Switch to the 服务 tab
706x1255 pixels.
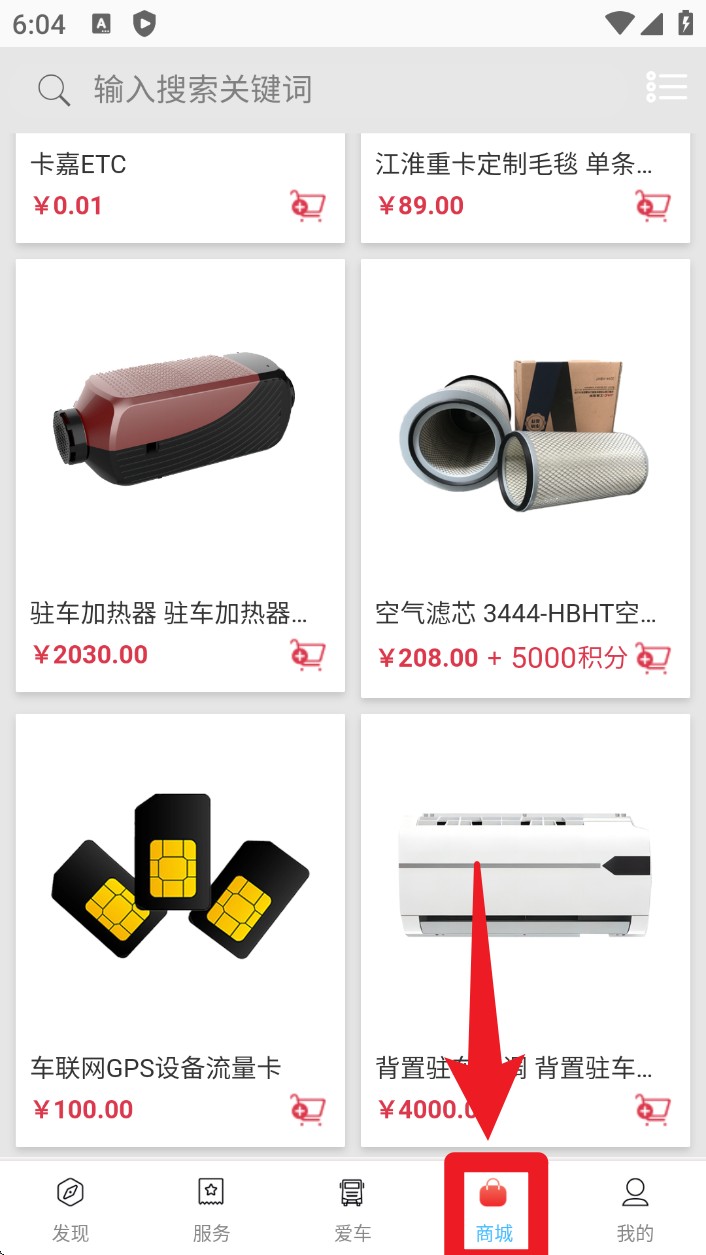pos(212,1208)
